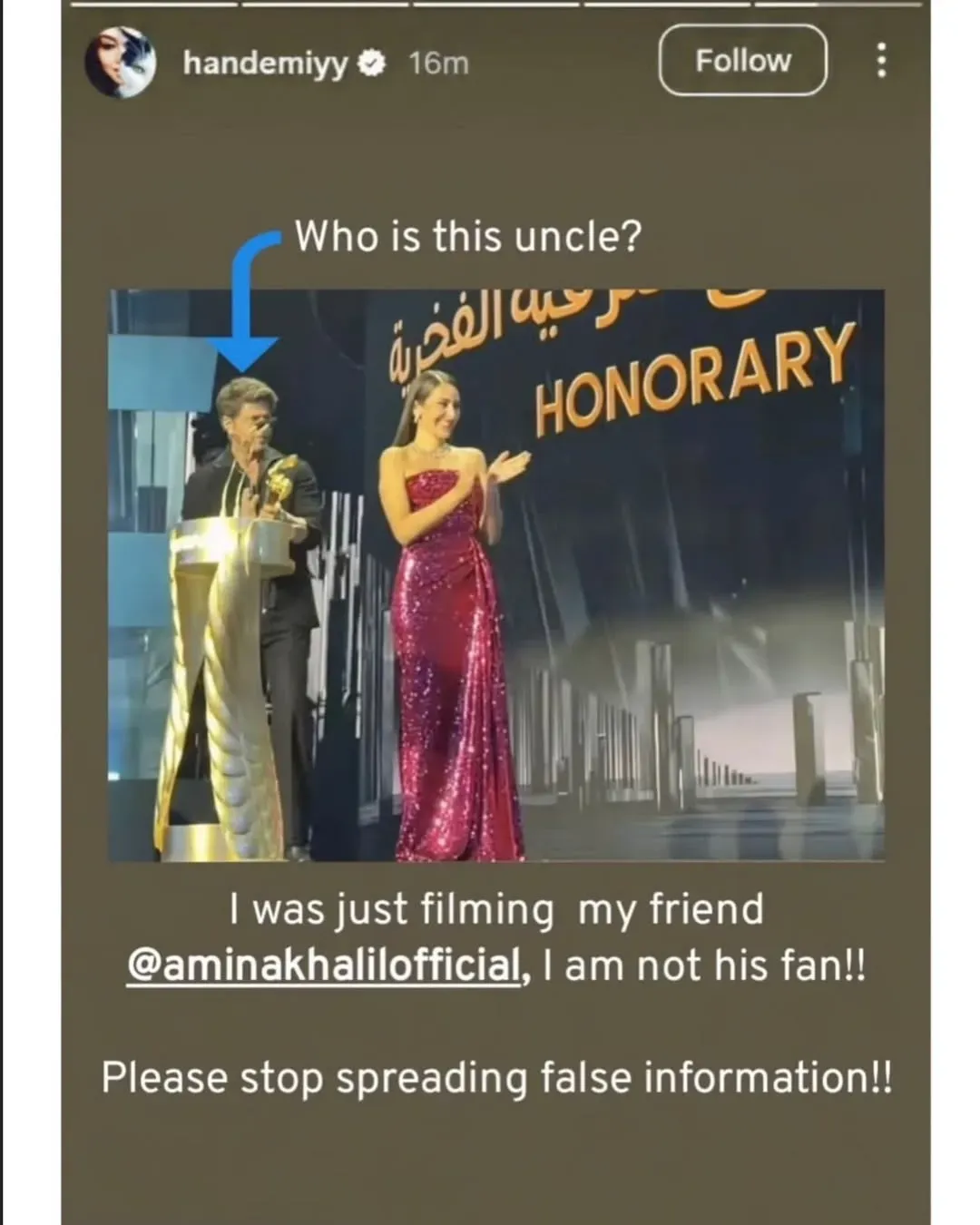980x1225 pixels.
Task: Open the handemiyy username
Action: coord(265,63)
